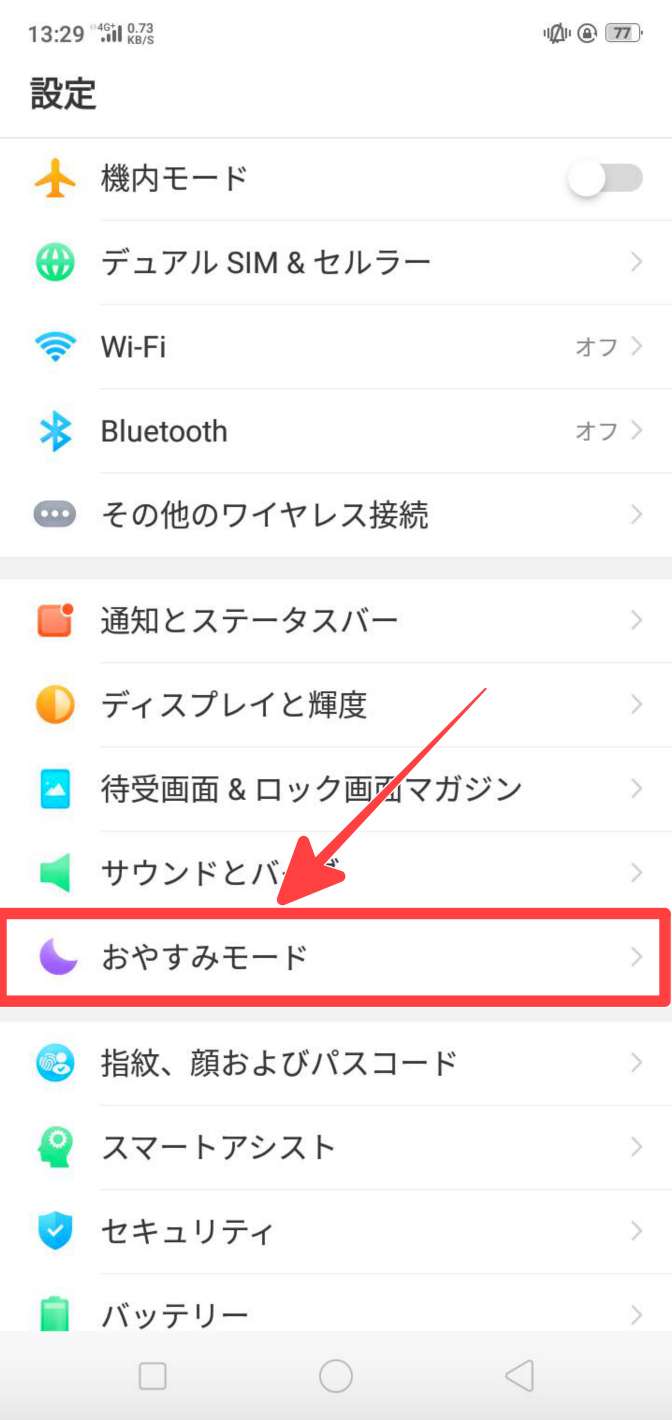The width and height of the screenshot is (672, 1420).
Task: Toggle the 機内モード switch
Action: [x=604, y=179]
